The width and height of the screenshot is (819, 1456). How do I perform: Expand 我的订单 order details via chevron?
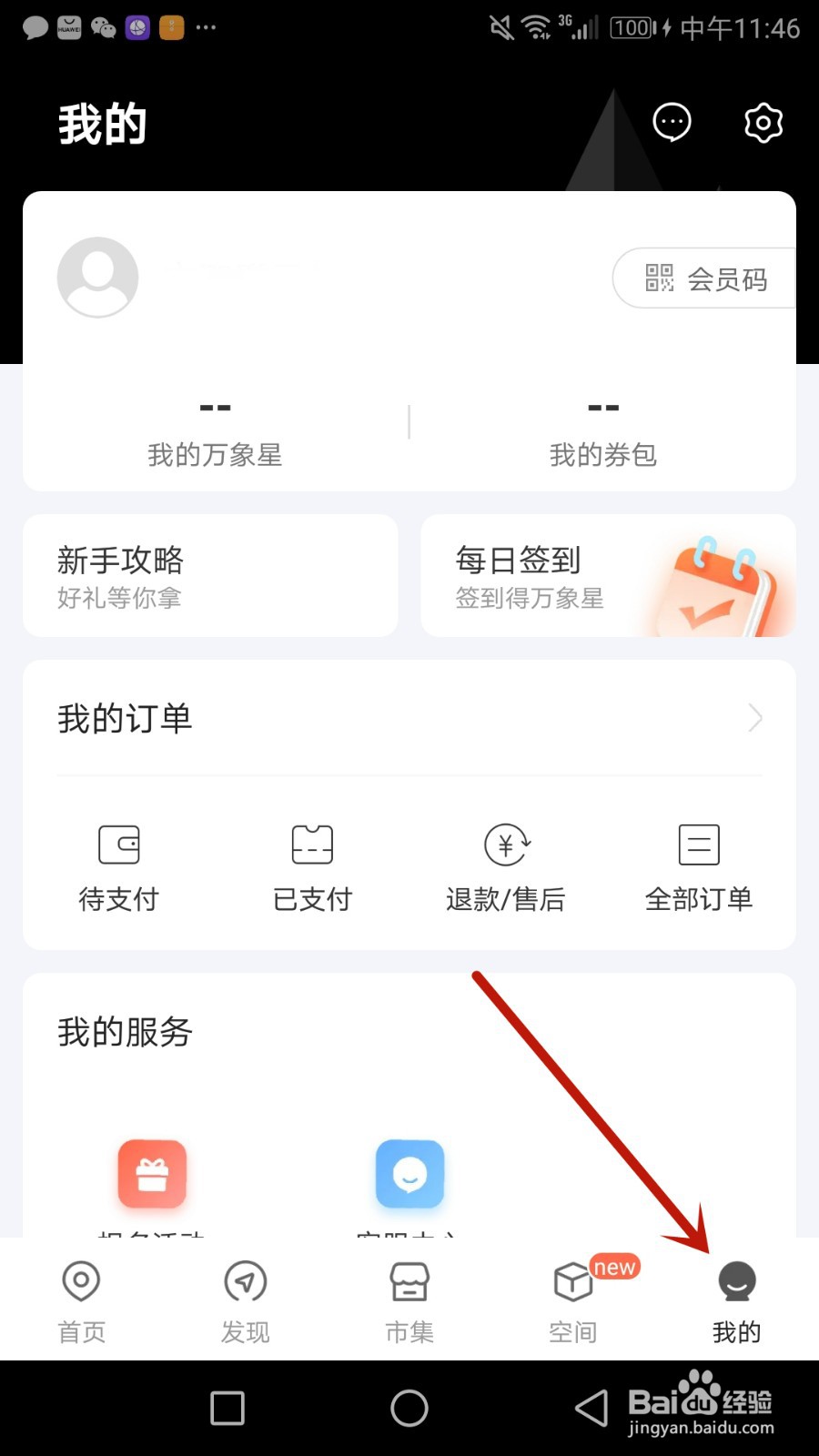tap(754, 718)
